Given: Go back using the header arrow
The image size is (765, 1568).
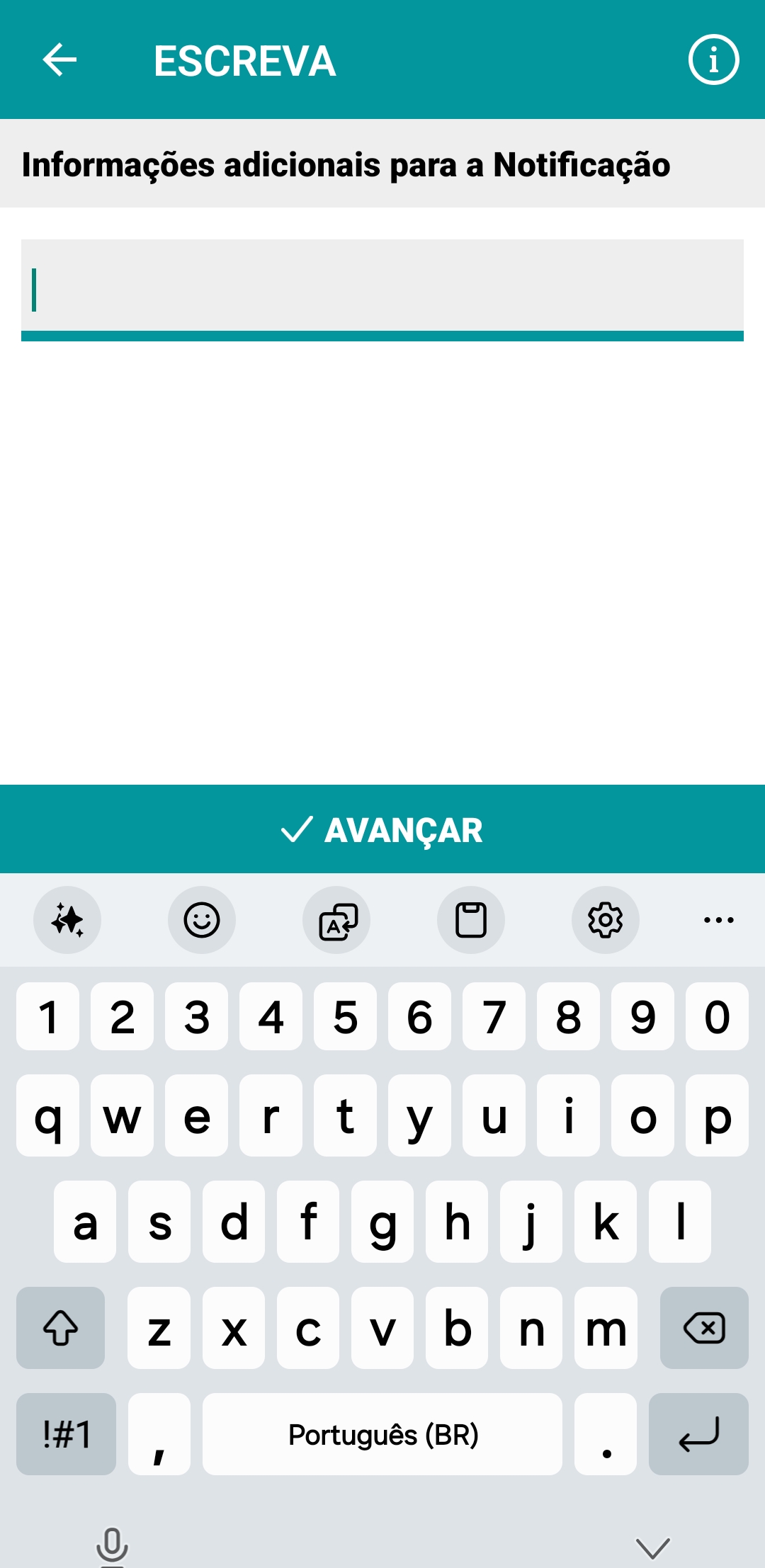Looking at the screenshot, I should point(59,59).
